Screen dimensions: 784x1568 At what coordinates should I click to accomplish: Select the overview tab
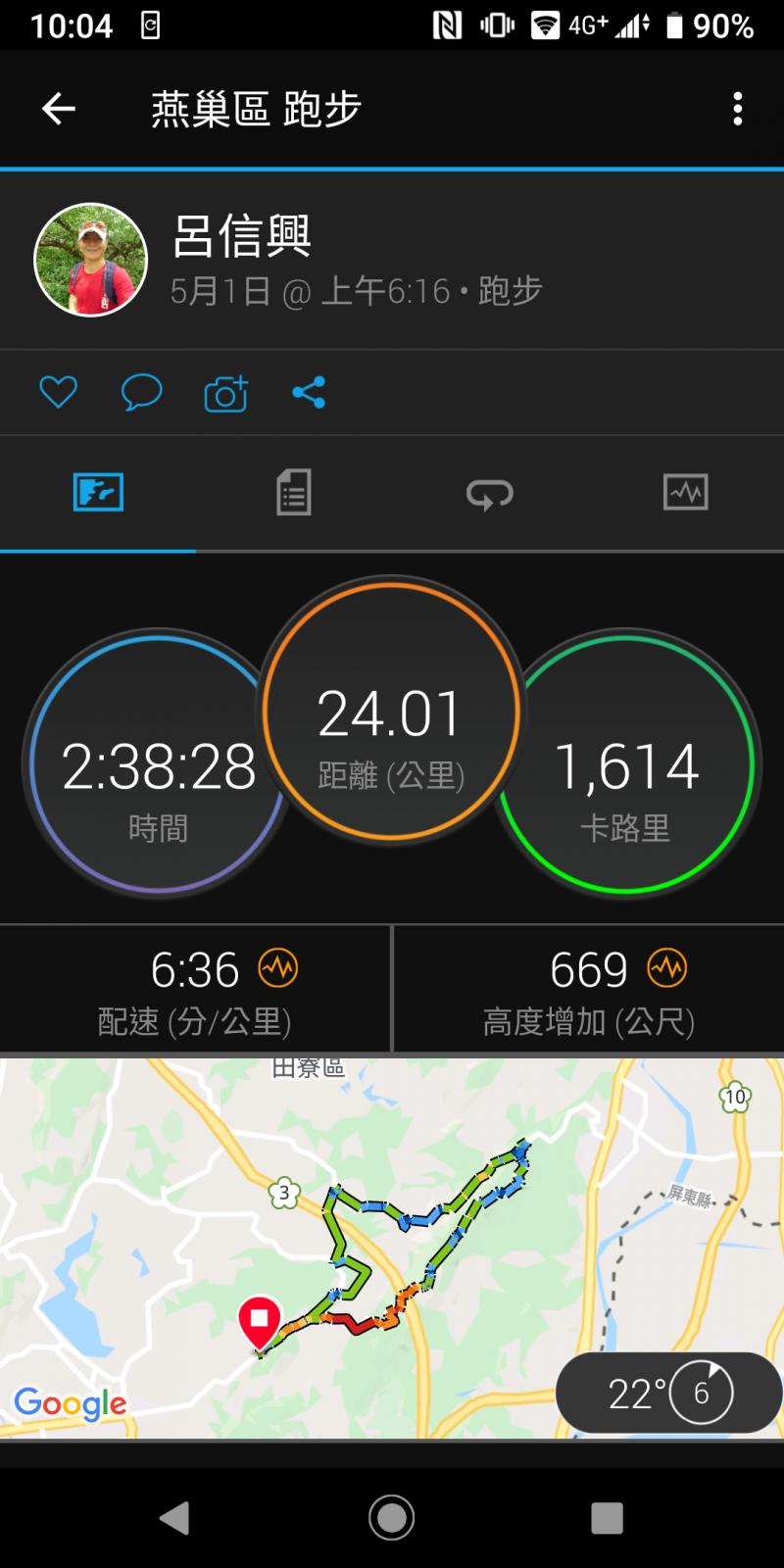click(98, 492)
